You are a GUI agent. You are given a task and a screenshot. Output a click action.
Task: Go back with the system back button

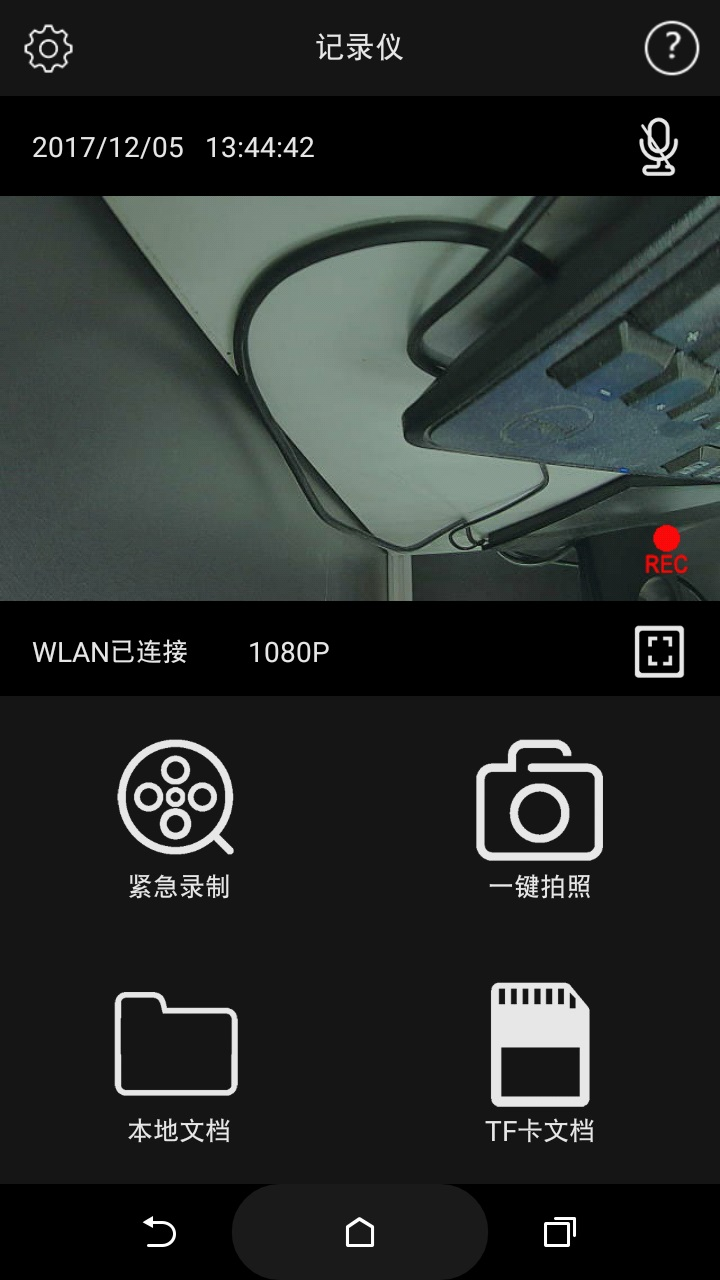pyautogui.click(x=159, y=1232)
